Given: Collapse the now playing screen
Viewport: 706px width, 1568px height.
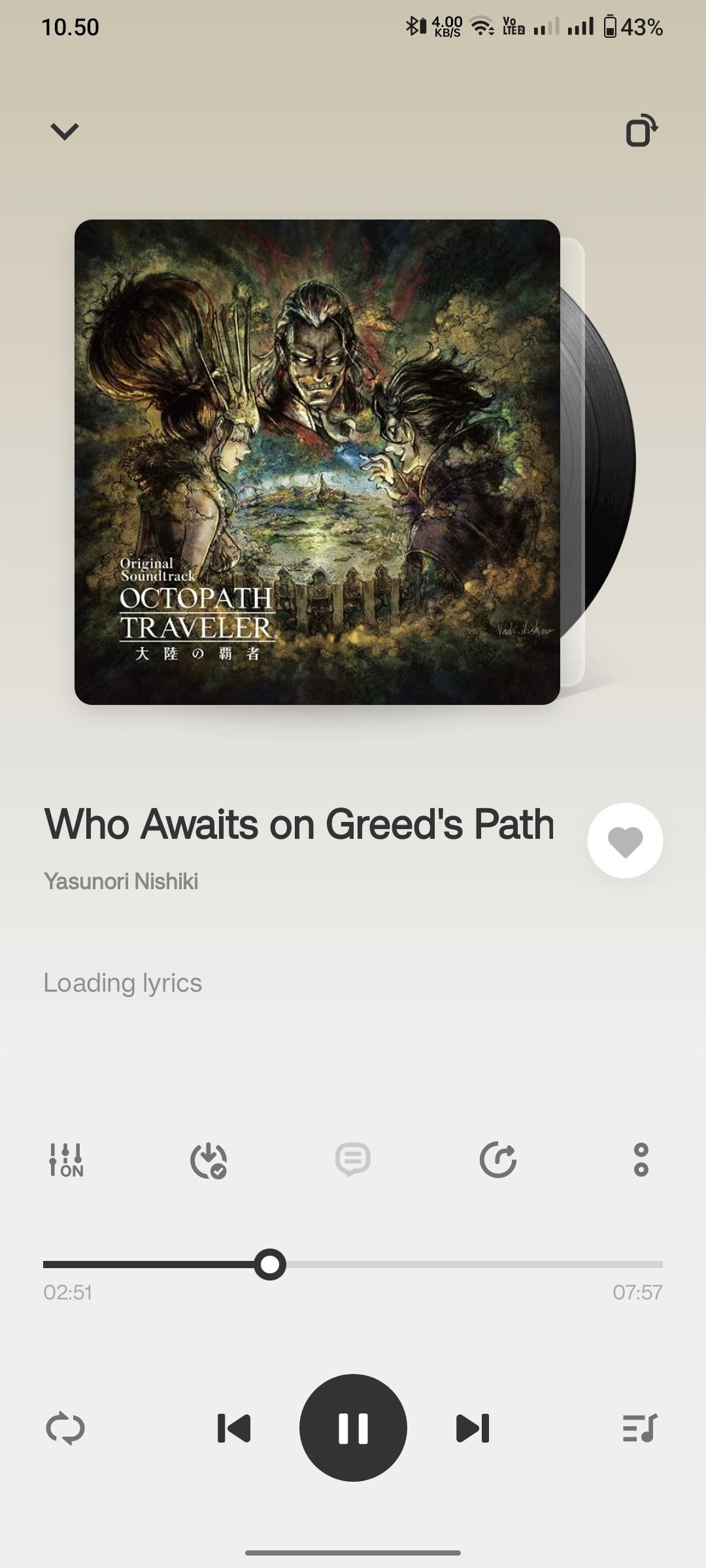Looking at the screenshot, I should [x=65, y=131].
